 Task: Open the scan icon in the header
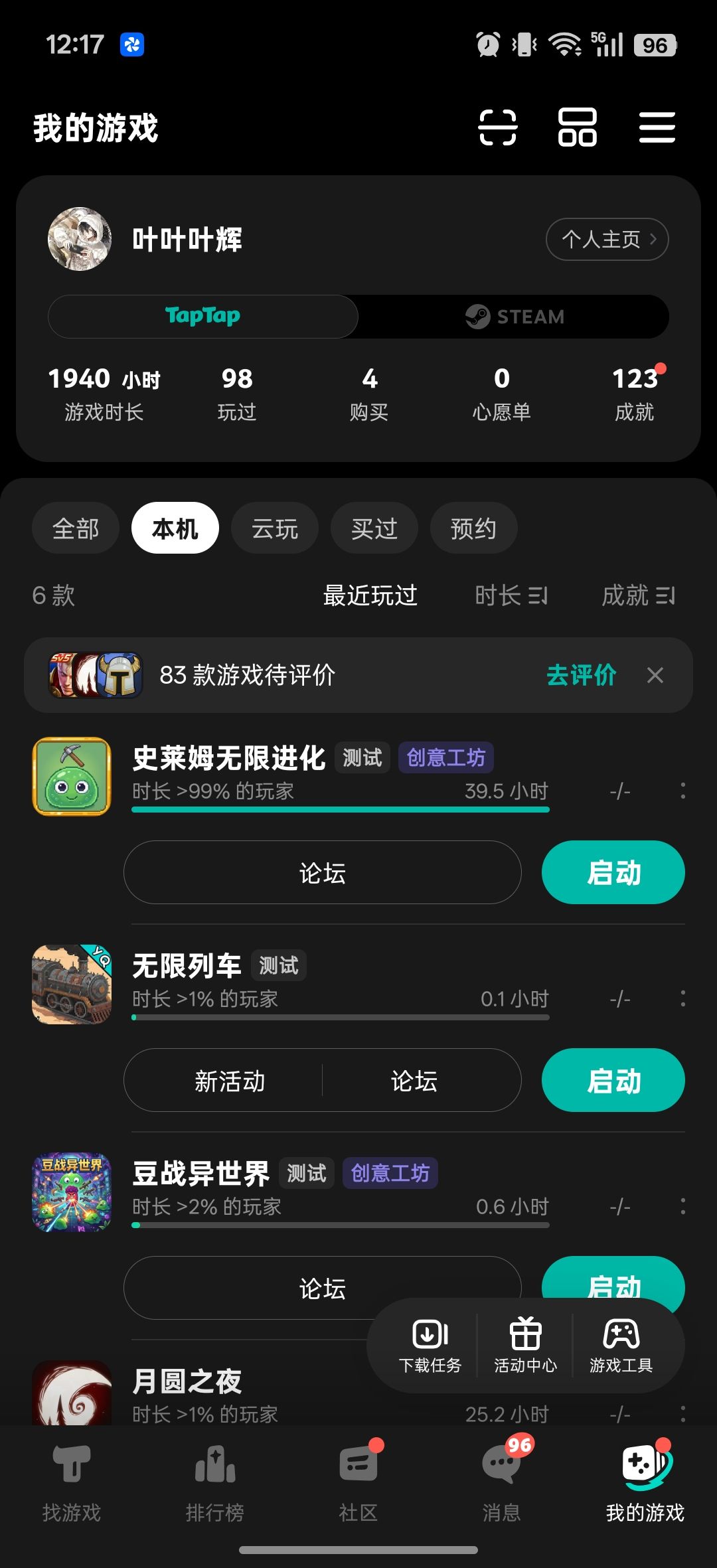[x=497, y=127]
